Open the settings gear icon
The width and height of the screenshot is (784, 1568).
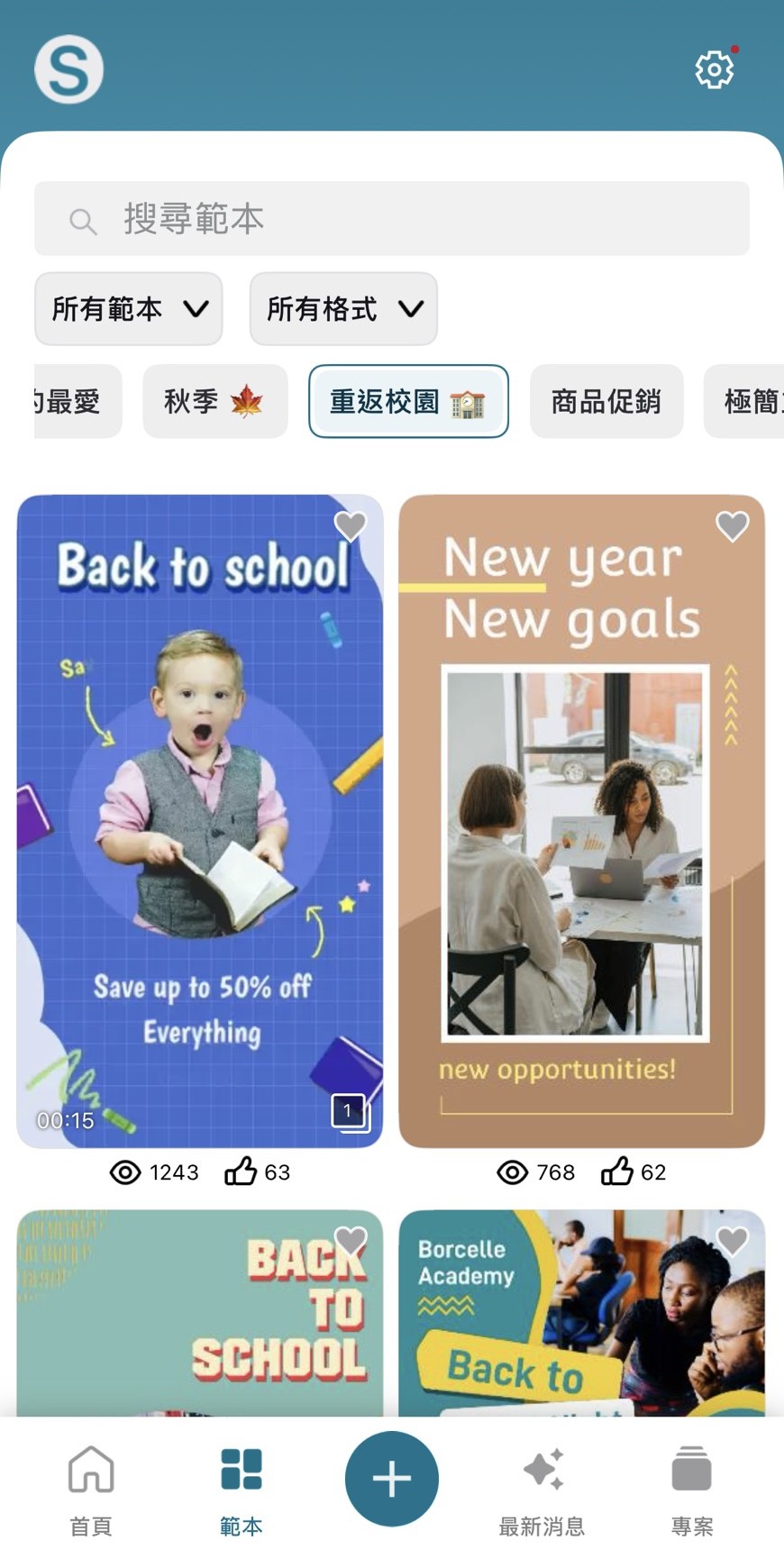(714, 69)
